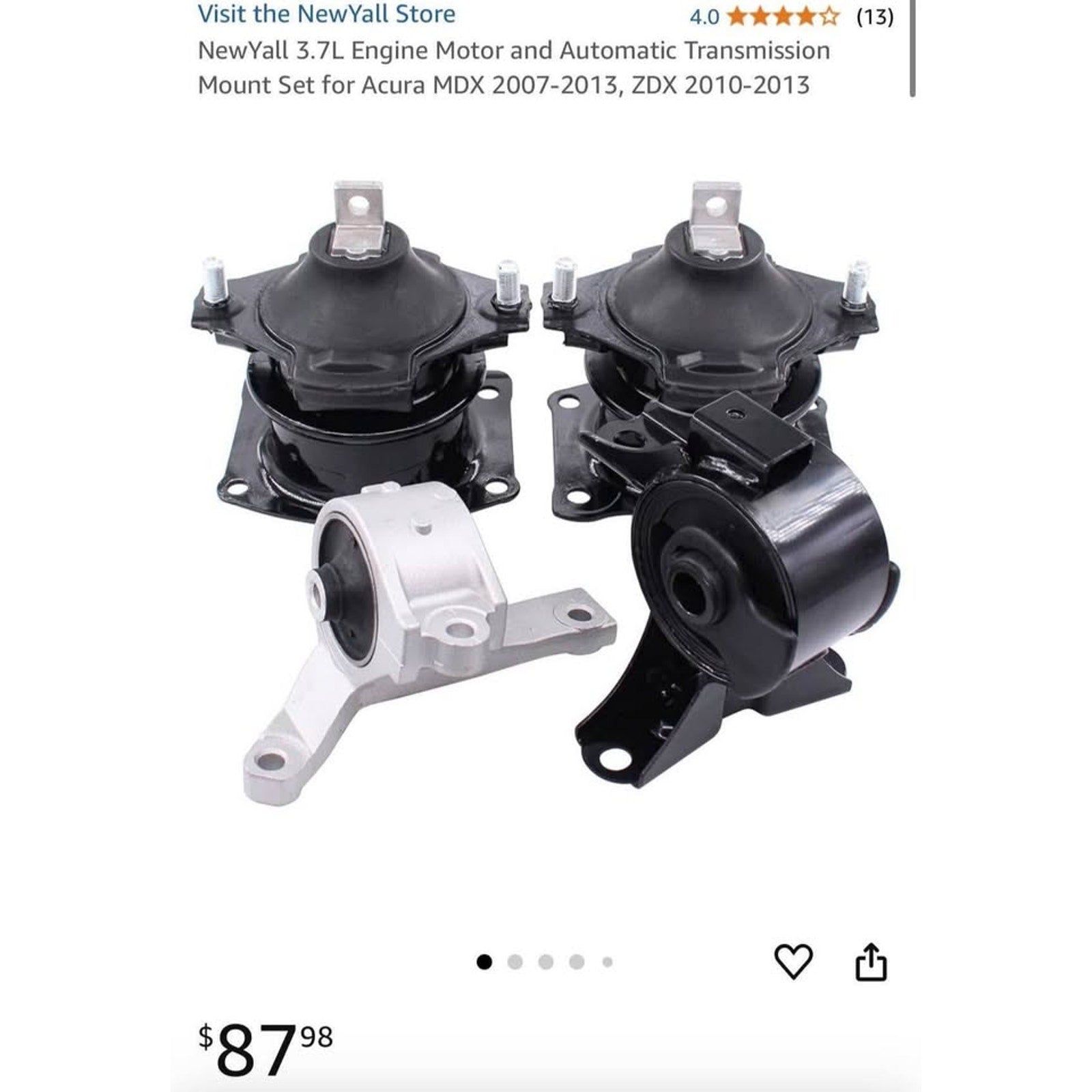Visit the NewYall Store link
The height and width of the screenshot is (1092, 1092).
pyautogui.click(x=326, y=14)
